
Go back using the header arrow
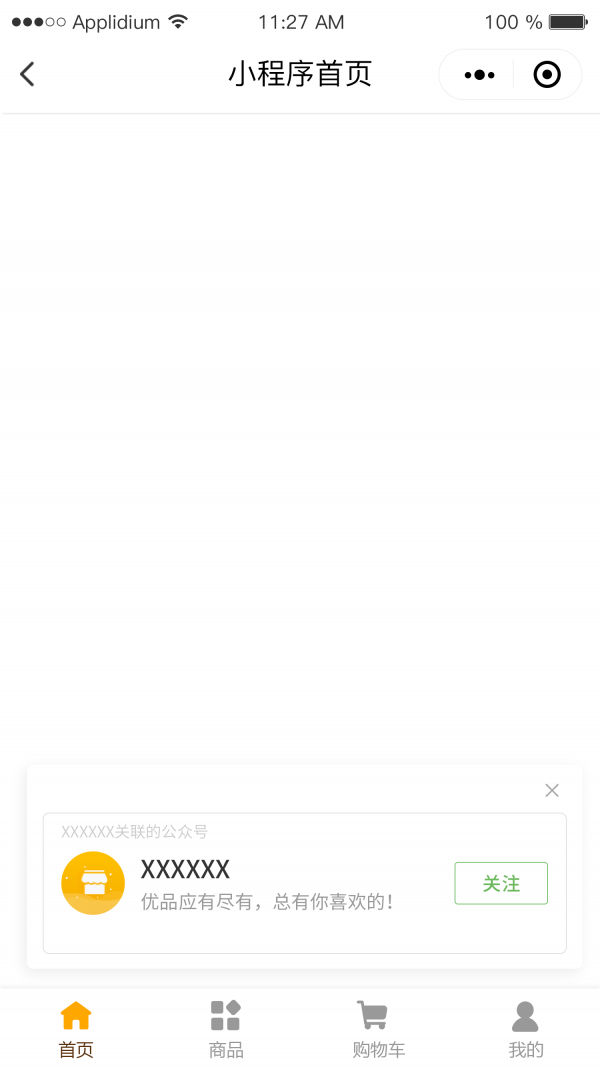[27, 74]
